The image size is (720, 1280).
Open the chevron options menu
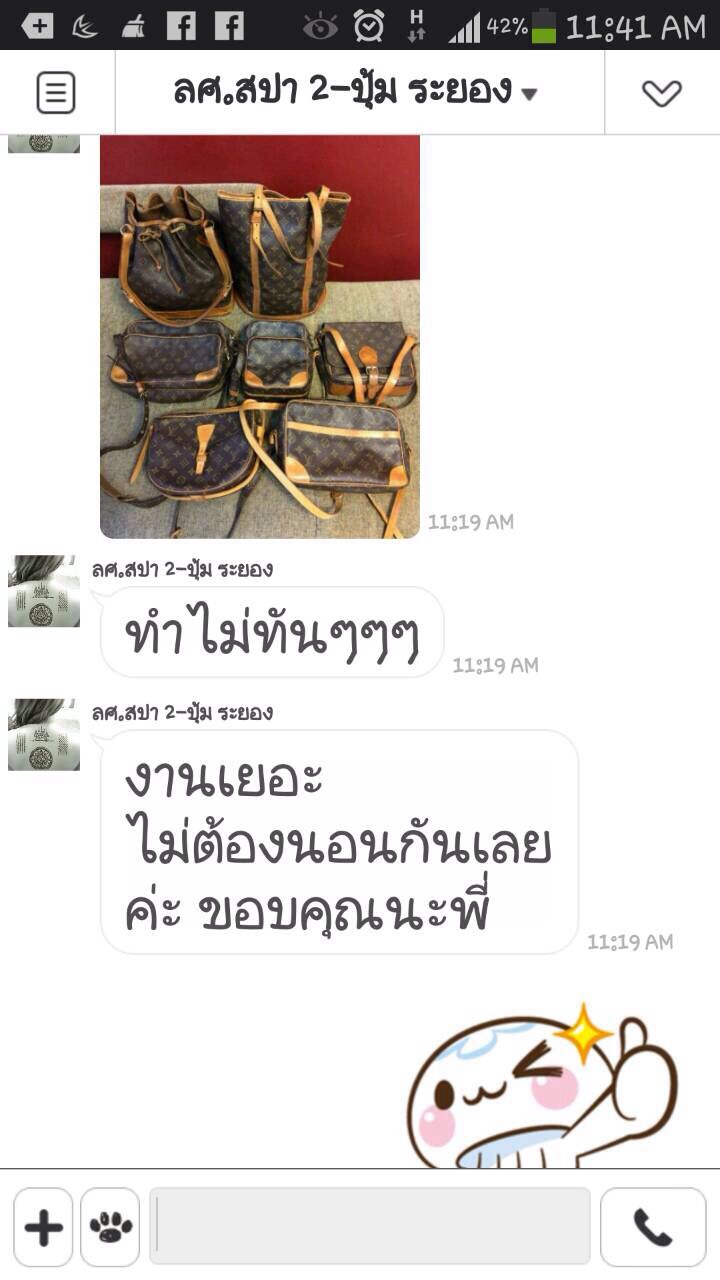tap(661, 93)
